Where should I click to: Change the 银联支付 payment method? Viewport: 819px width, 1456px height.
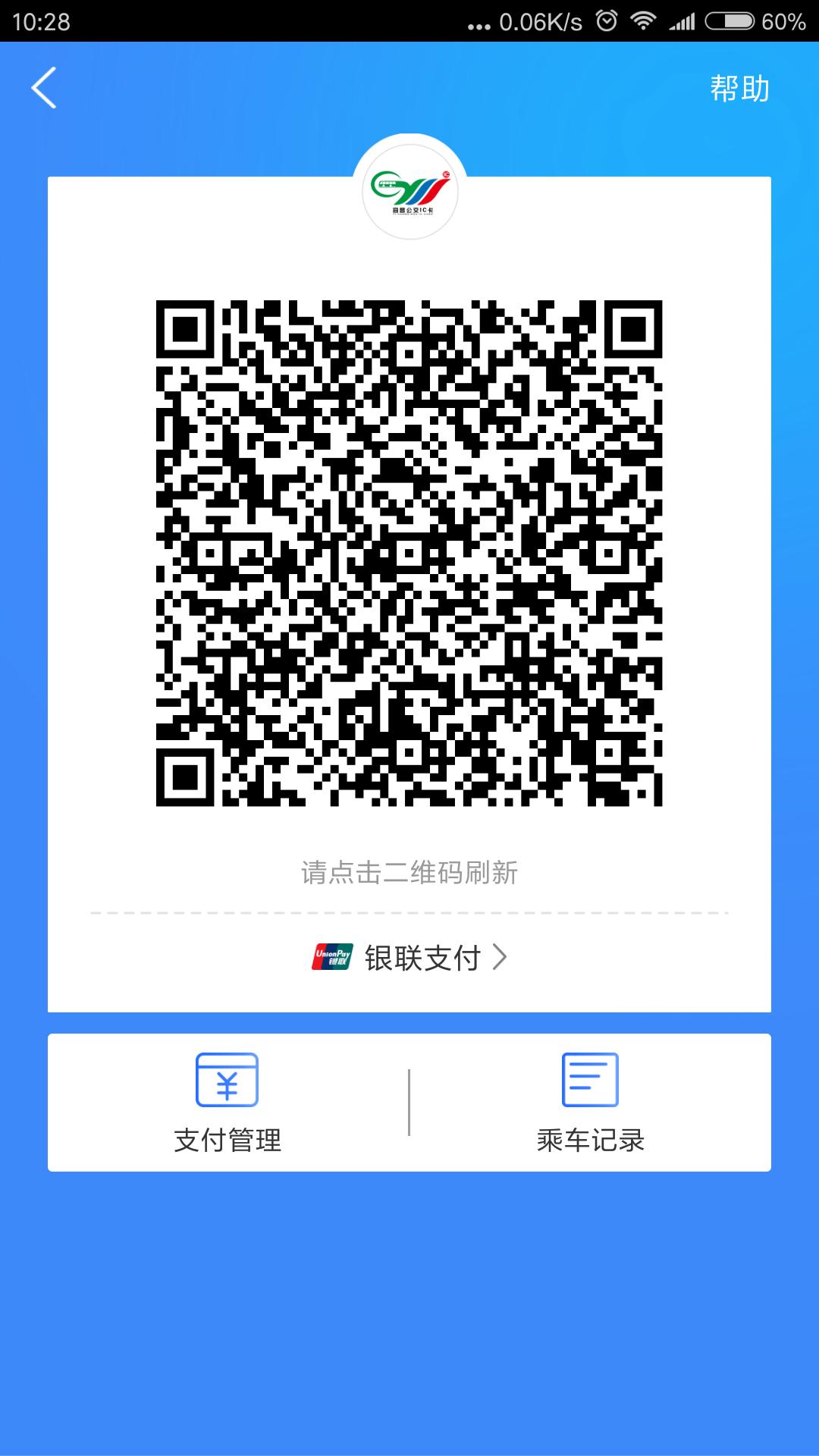[x=409, y=958]
